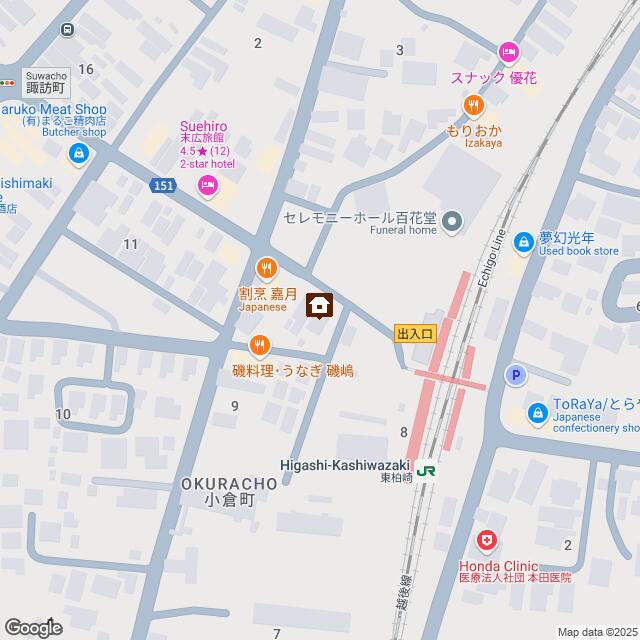Open the 割烹 嘉月 Japanese restaurant pin

(x=266, y=268)
